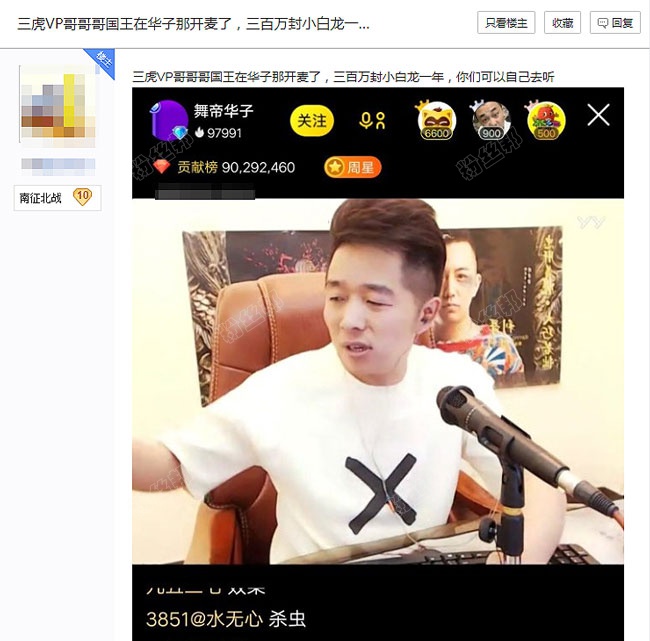Show only the original poster's posts (只看楼主)
The image size is (650, 641).
click(x=508, y=22)
